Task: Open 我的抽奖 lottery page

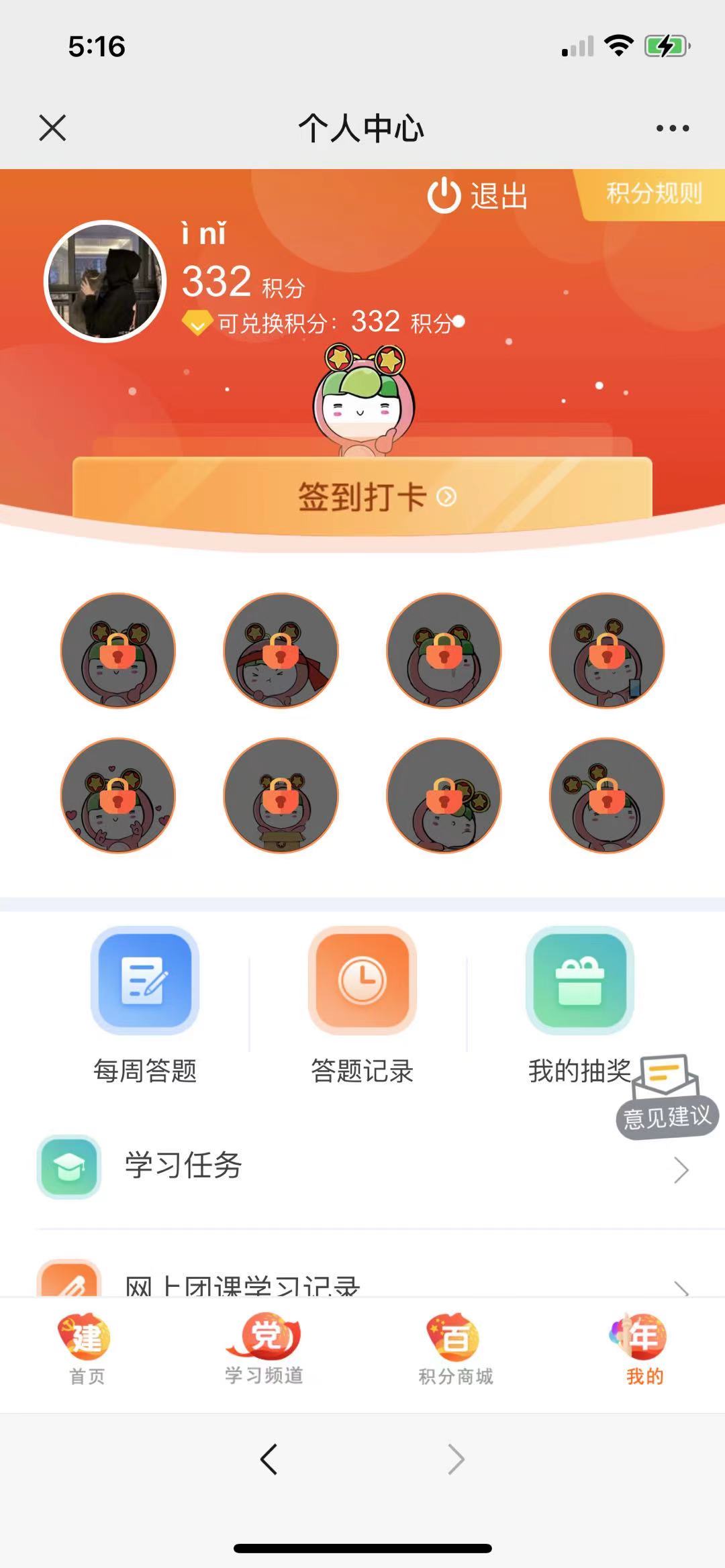Action: click(579, 1000)
